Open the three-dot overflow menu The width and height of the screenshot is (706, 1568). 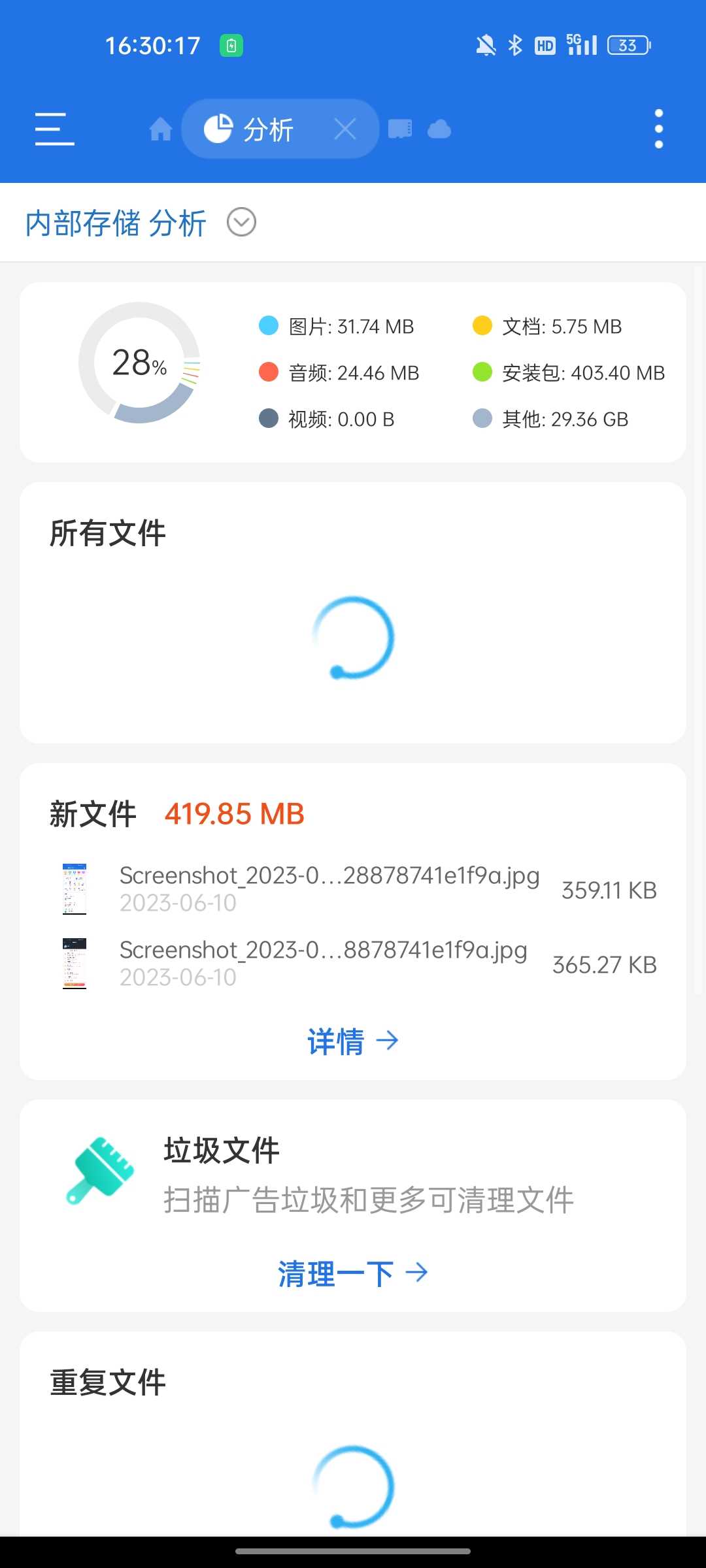tap(659, 129)
